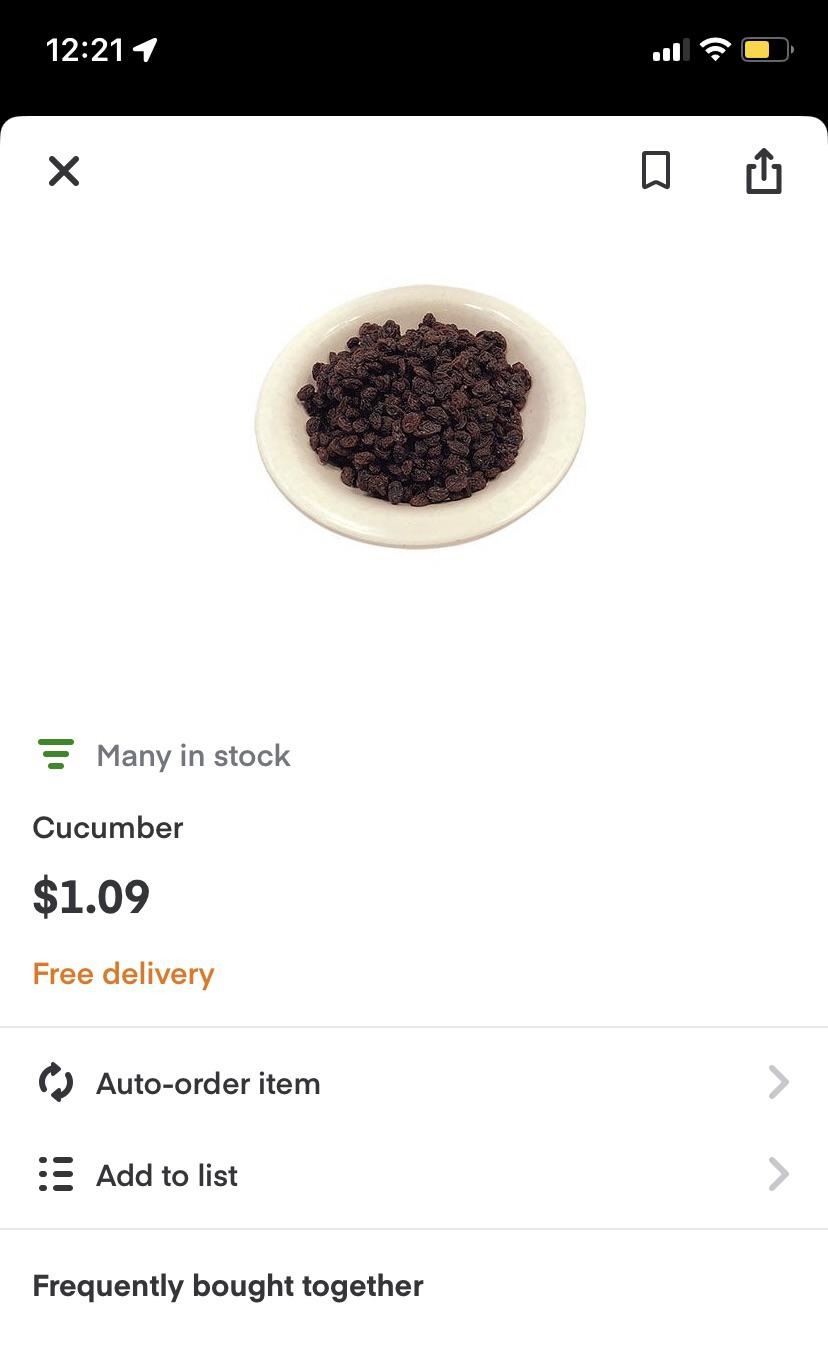828x1354 pixels.
Task: Open Auto-order item settings
Action: [x=413, y=1083]
